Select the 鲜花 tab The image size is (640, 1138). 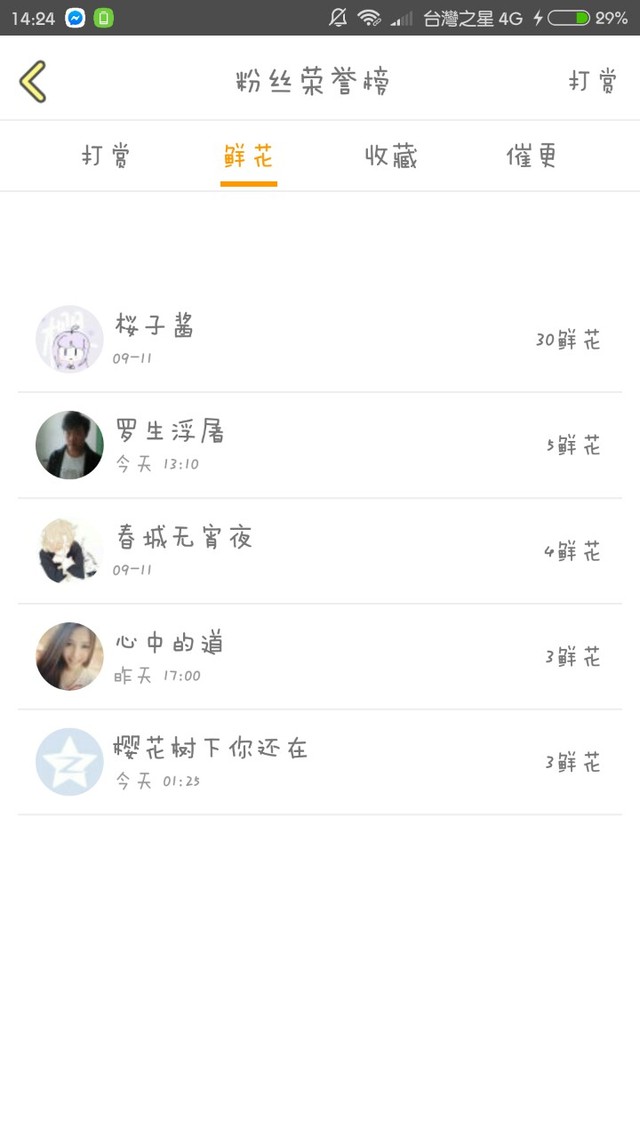point(248,156)
